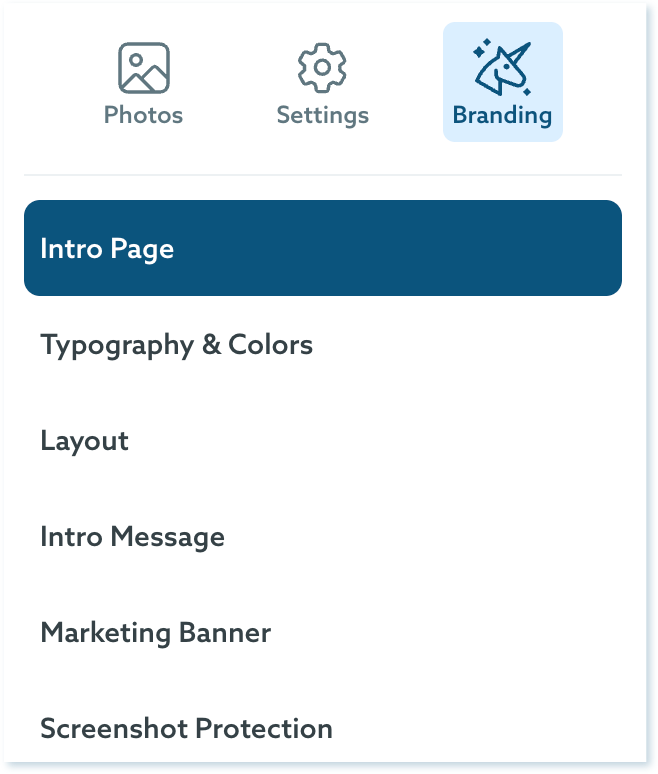Image resolution: width=658 pixels, height=774 pixels.
Task: Open the Layout options
Action: 85,441
